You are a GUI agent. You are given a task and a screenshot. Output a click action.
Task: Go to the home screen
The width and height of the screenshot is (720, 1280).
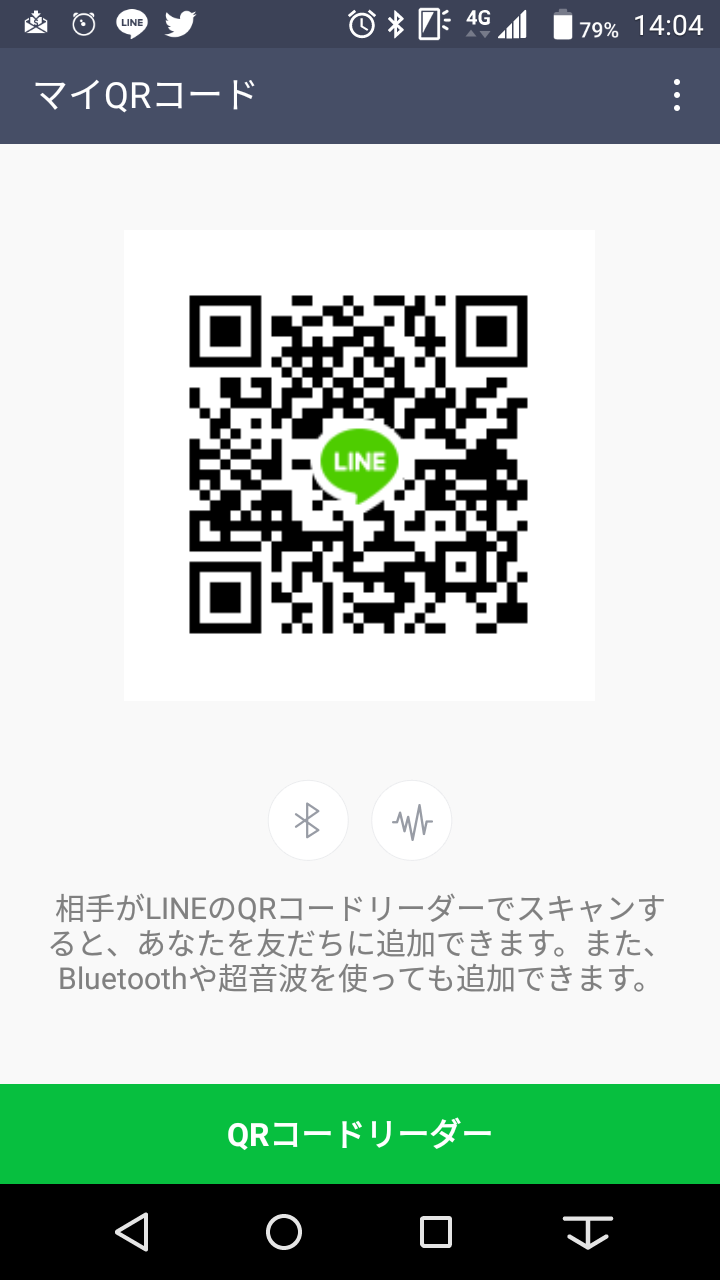pos(284,1232)
